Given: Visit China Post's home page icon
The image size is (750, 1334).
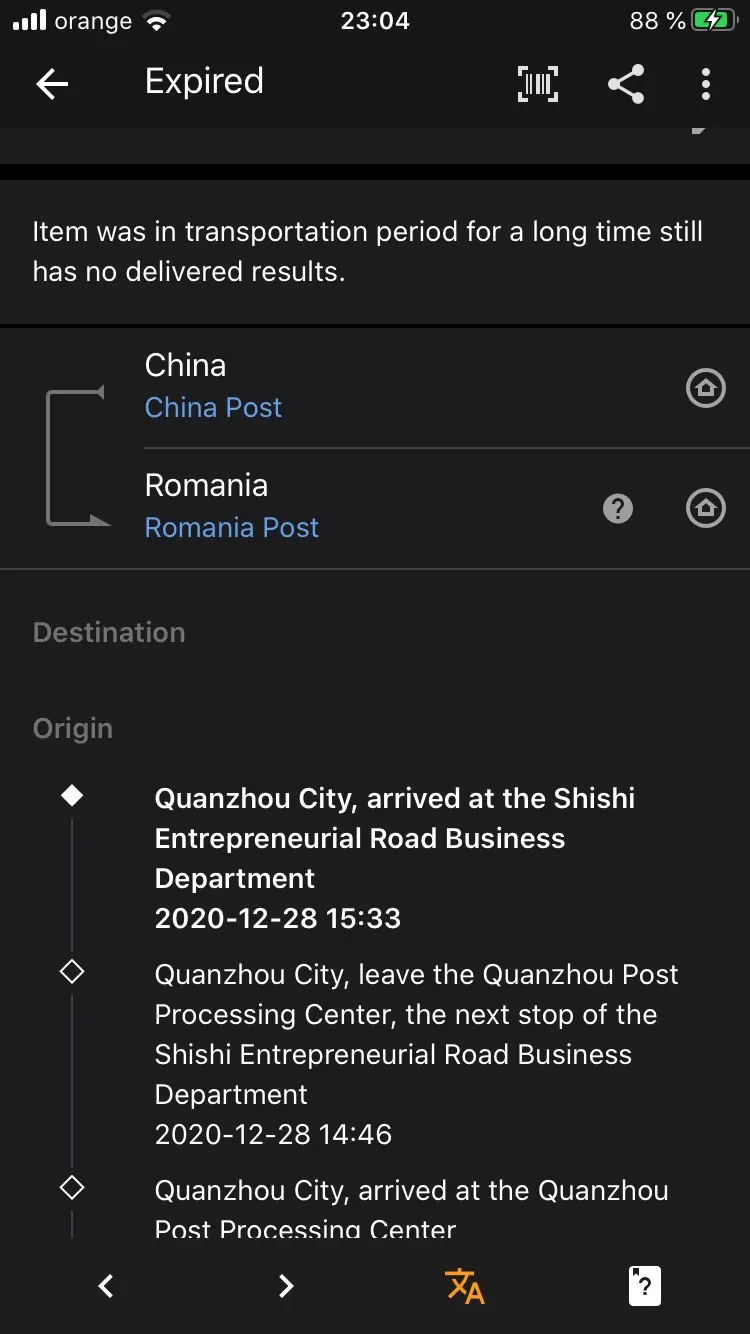Looking at the screenshot, I should pyautogui.click(x=705, y=388).
